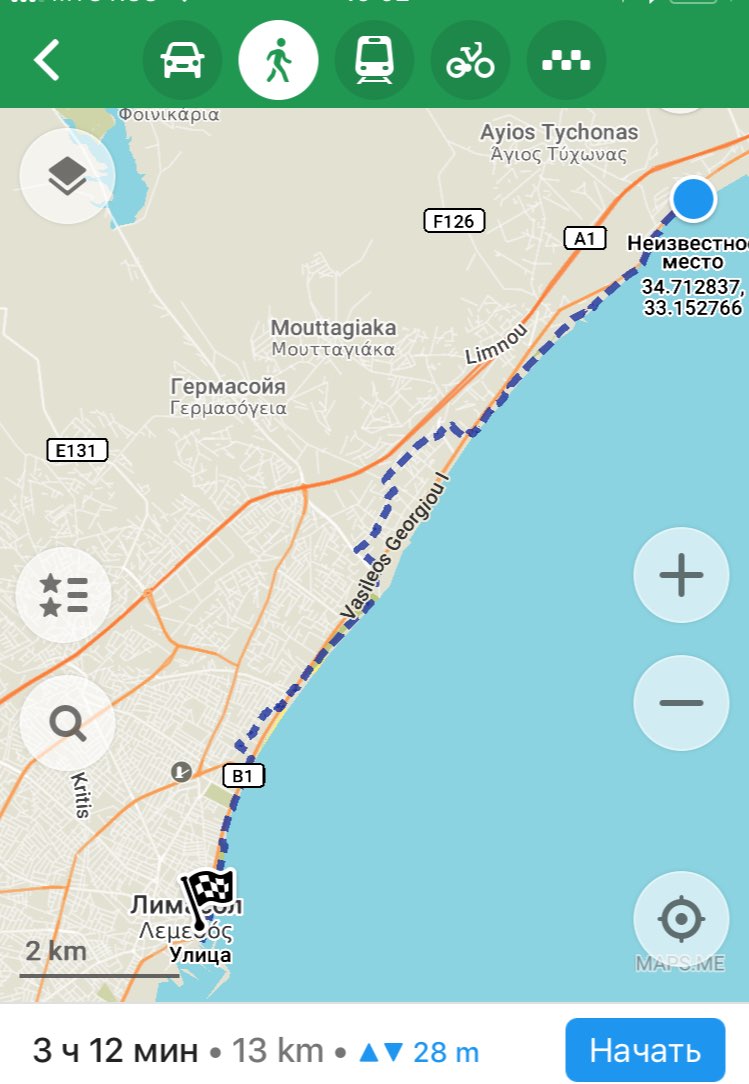Center the map on my location

point(681,919)
